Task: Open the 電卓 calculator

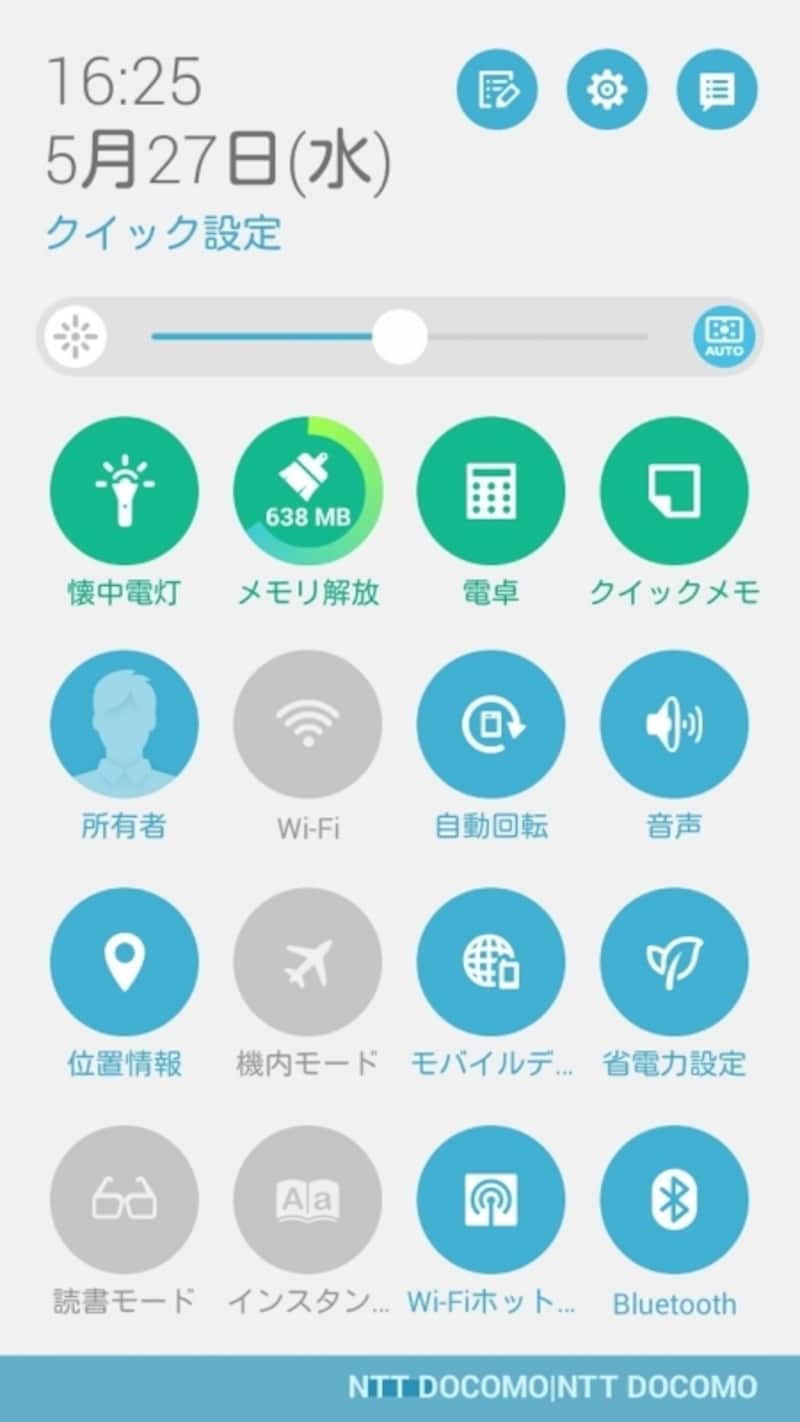Action: (x=491, y=489)
